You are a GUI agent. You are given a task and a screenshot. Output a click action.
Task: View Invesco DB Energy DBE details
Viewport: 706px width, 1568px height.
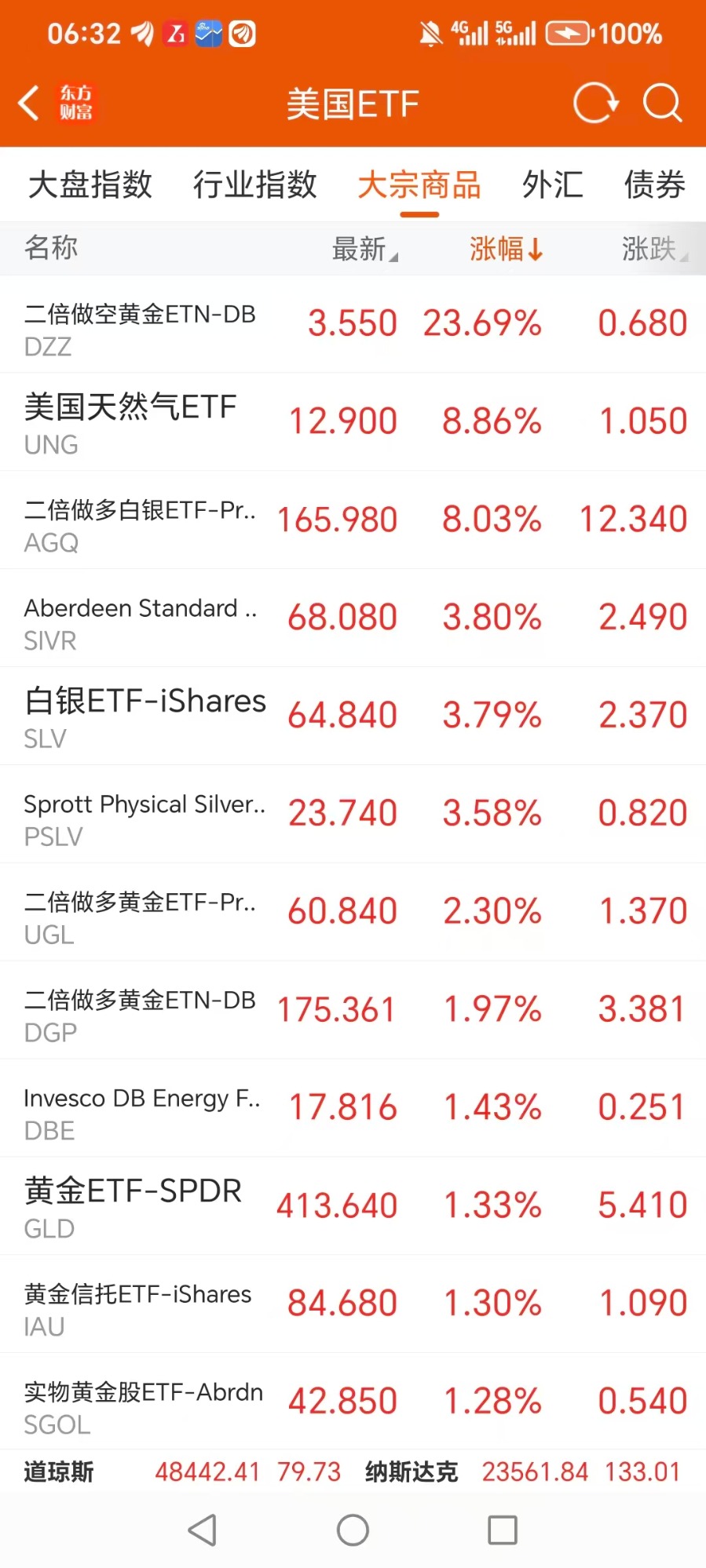point(353,1108)
